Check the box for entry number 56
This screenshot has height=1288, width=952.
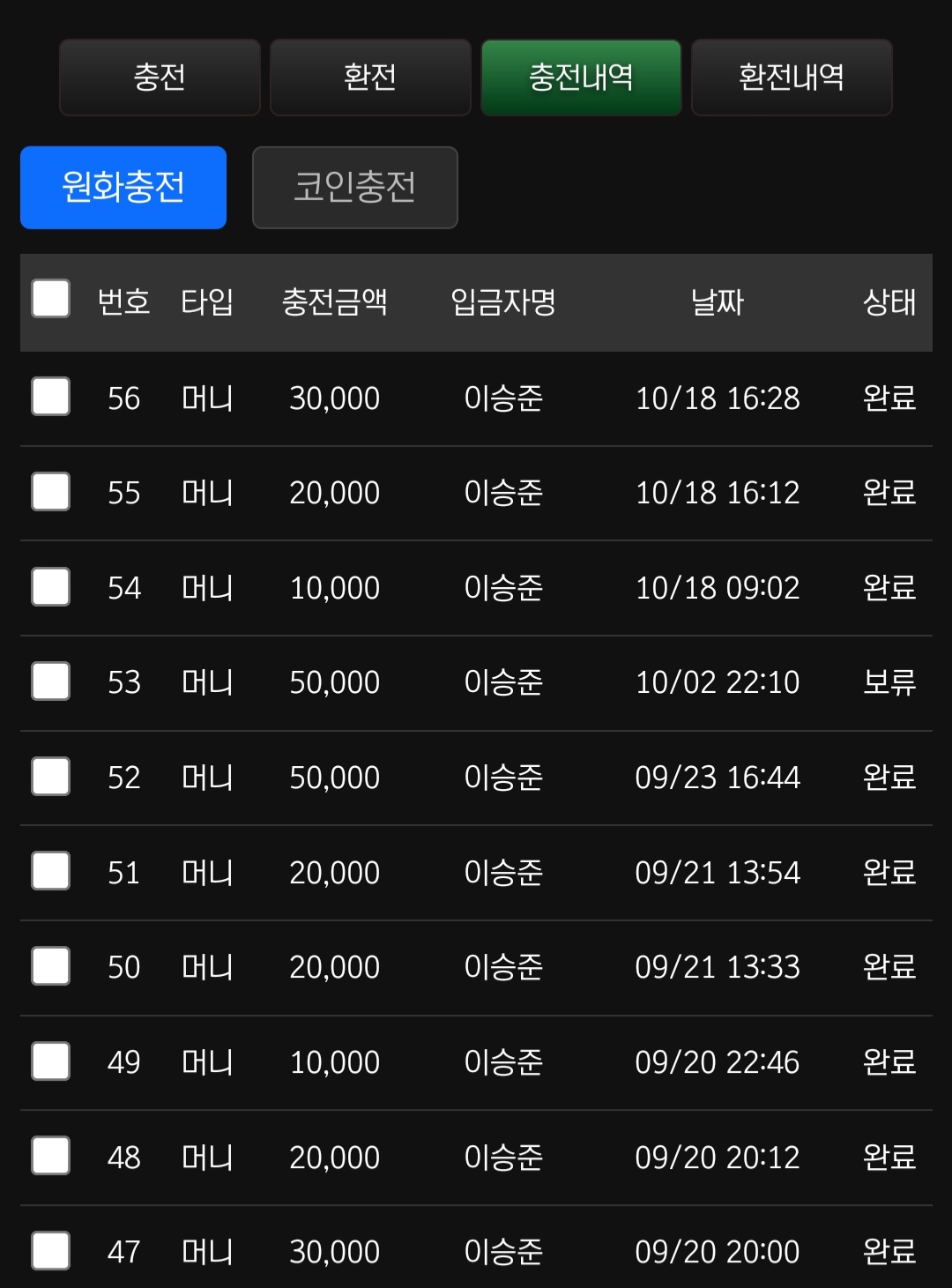click(x=51, y=397)
